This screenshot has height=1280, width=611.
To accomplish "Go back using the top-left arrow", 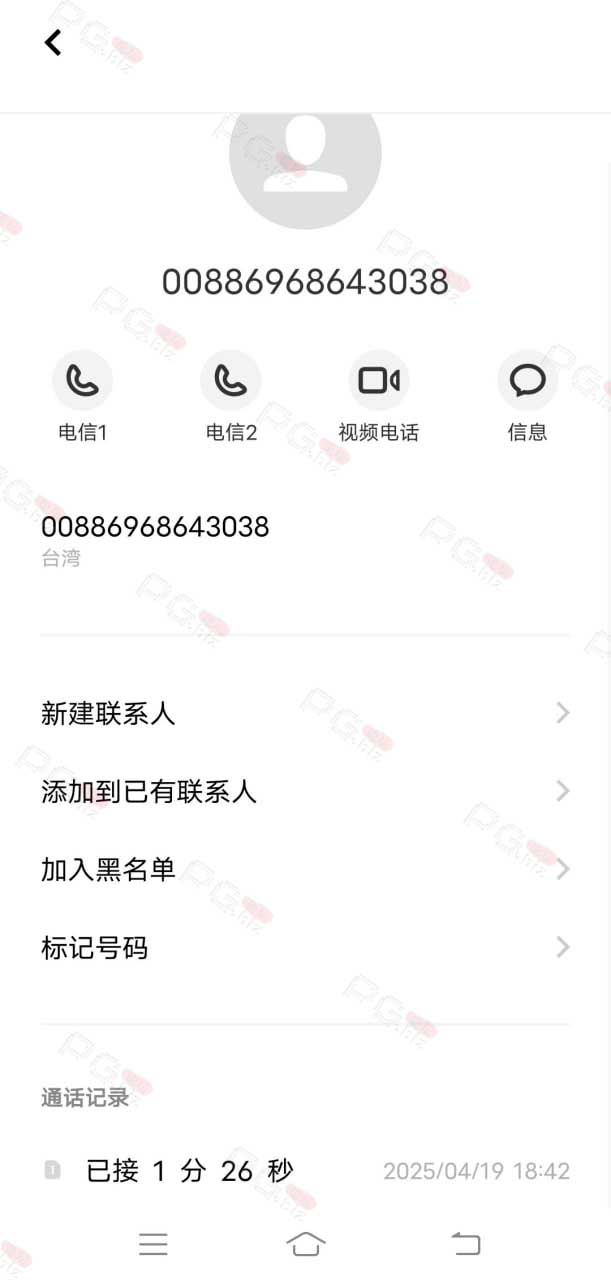I will point(53,42).
